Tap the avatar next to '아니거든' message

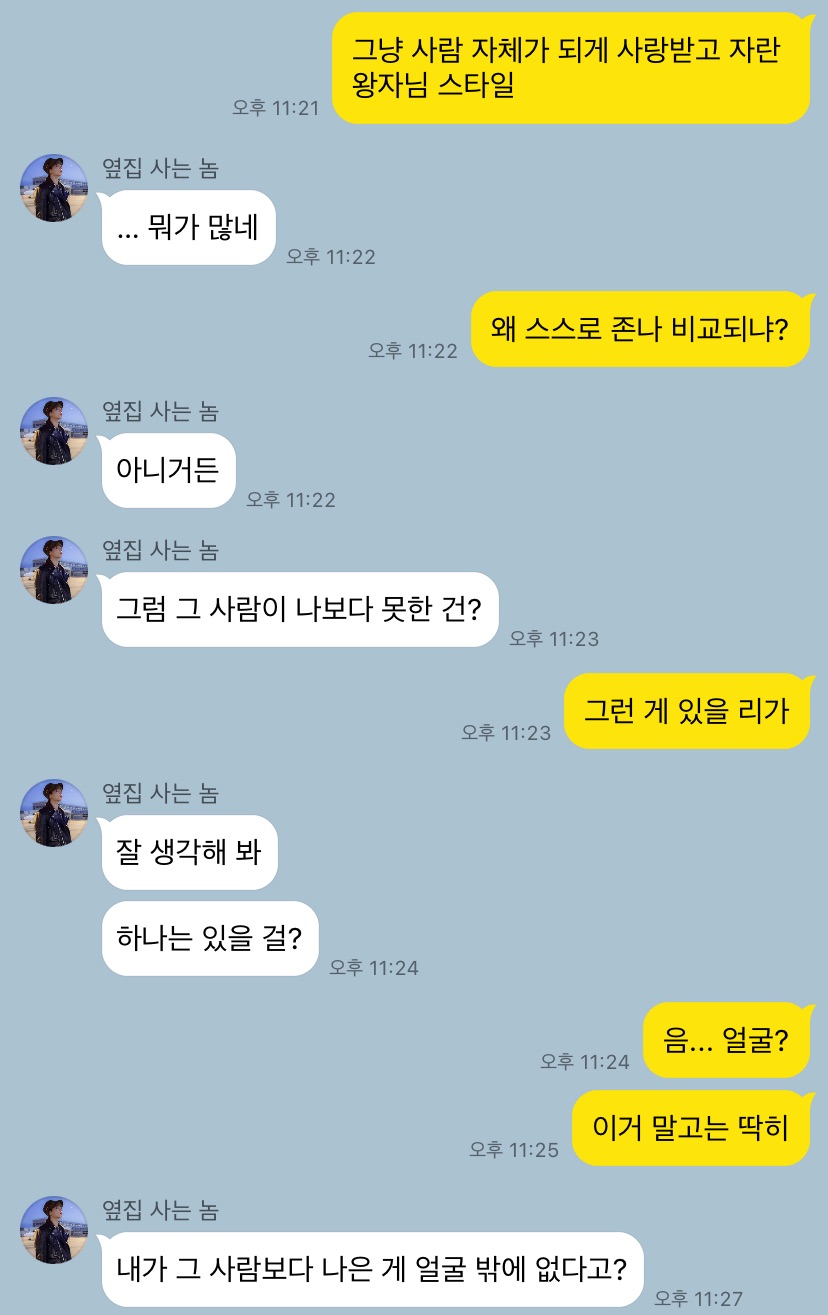[x=54, y=431]
